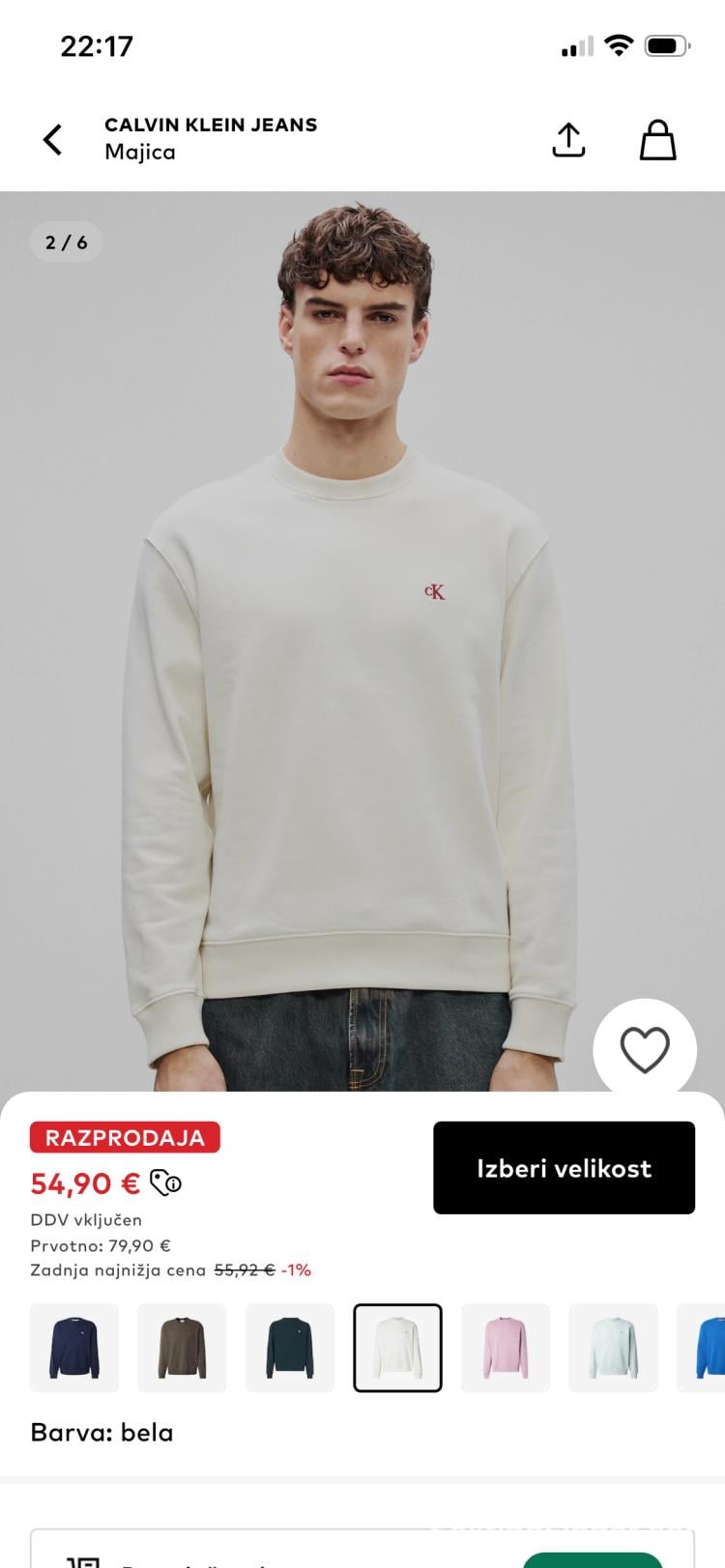
Task: Tap the Izberi velikost button
Action: click(564, 1168)
